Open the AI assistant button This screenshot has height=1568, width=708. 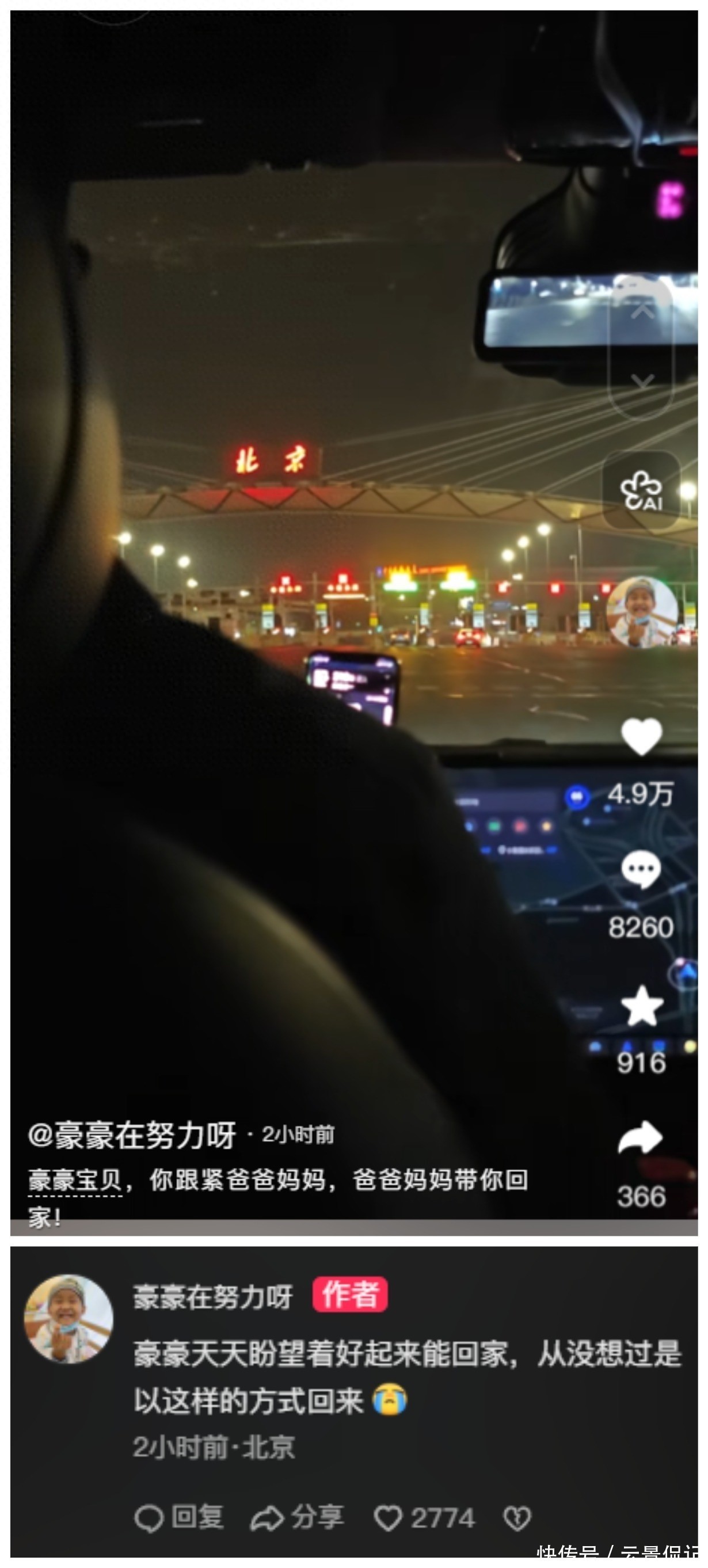(641, 490)
